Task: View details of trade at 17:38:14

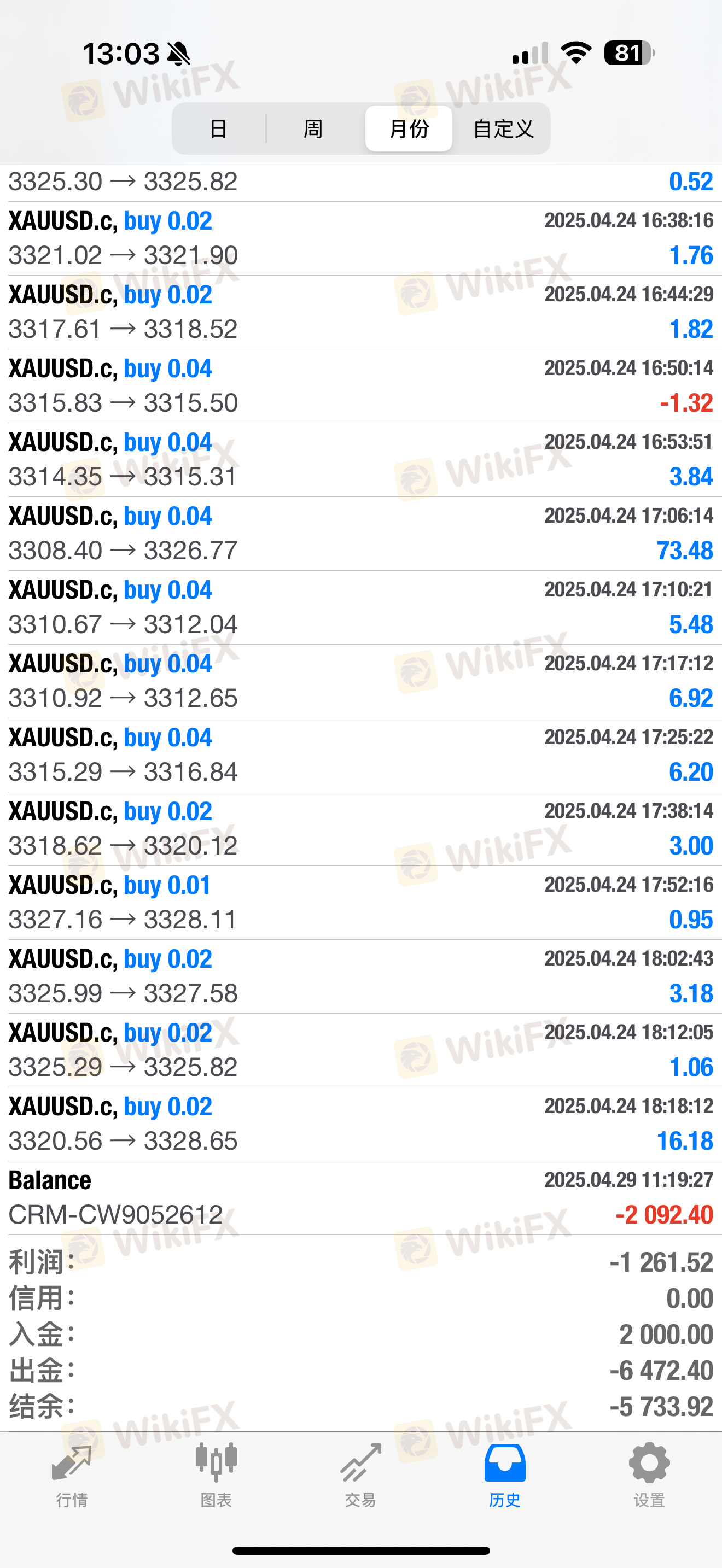Action: click(361, 829)
